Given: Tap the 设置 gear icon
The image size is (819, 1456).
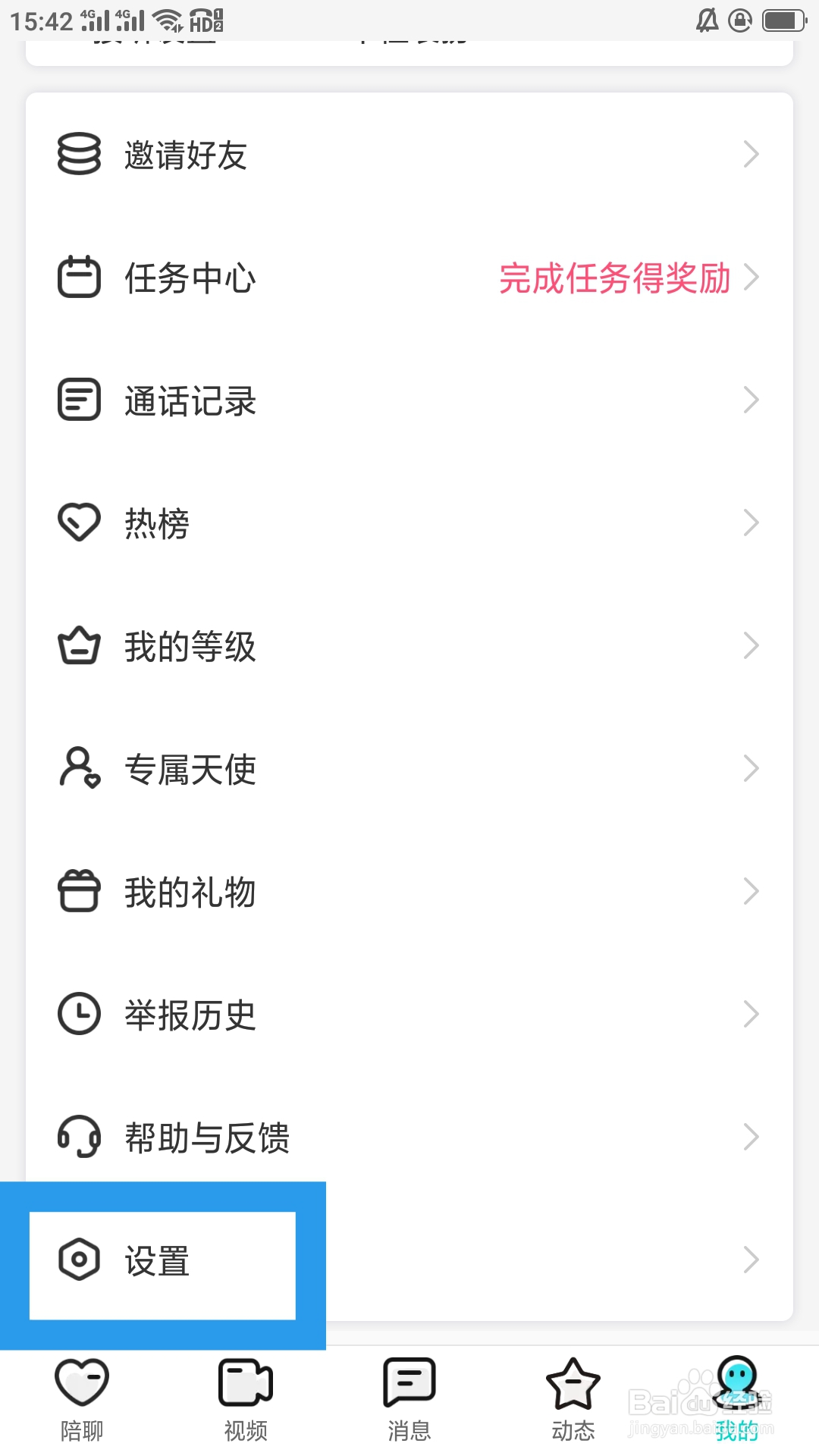Looking at the screenshot, I should point(78,1260).
